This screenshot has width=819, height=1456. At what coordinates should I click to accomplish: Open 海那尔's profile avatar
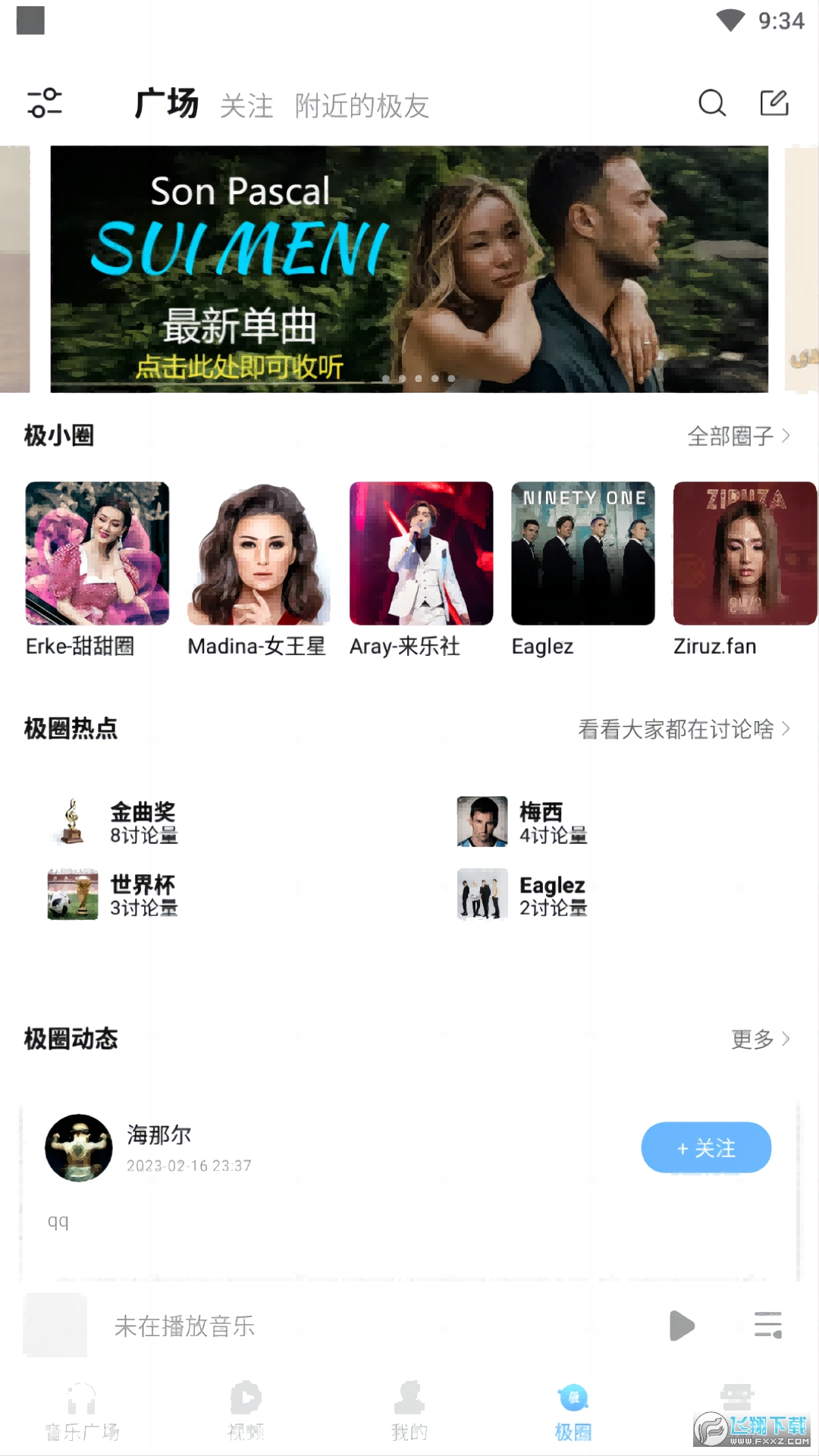(x=78, y=1147)
